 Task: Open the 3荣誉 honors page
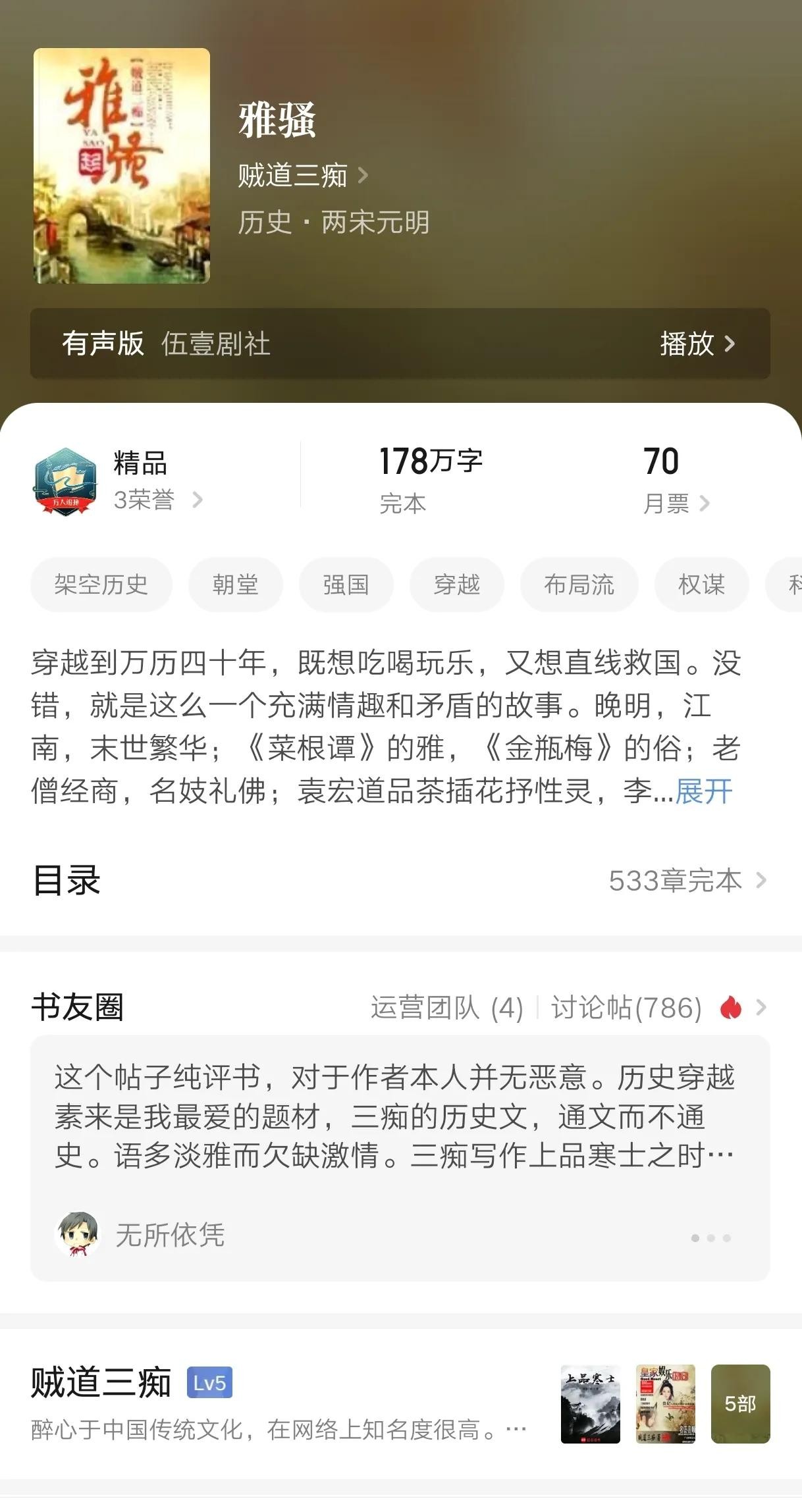(157, 500)
